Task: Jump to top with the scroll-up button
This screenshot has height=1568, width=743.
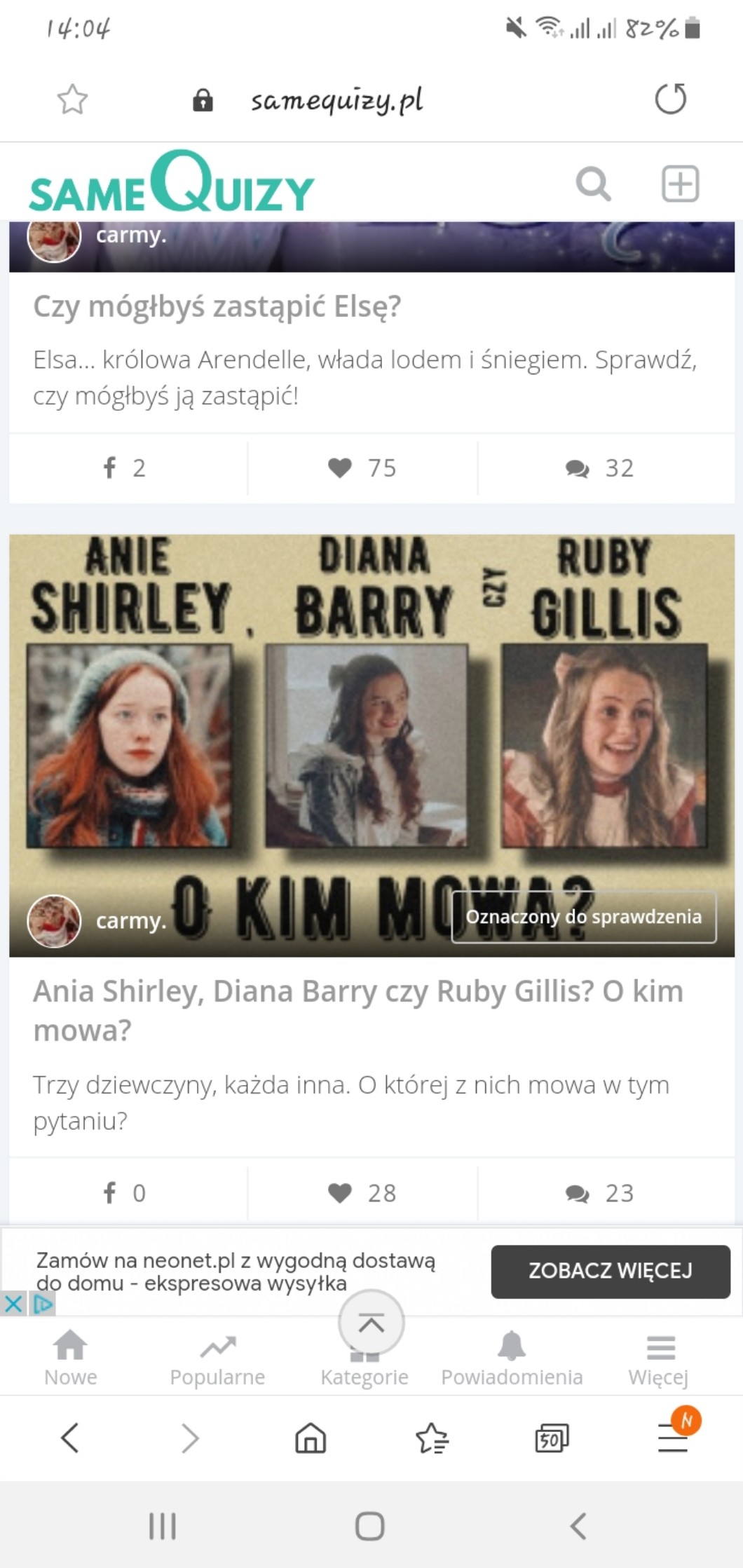Action: (x=371, y=1323)
